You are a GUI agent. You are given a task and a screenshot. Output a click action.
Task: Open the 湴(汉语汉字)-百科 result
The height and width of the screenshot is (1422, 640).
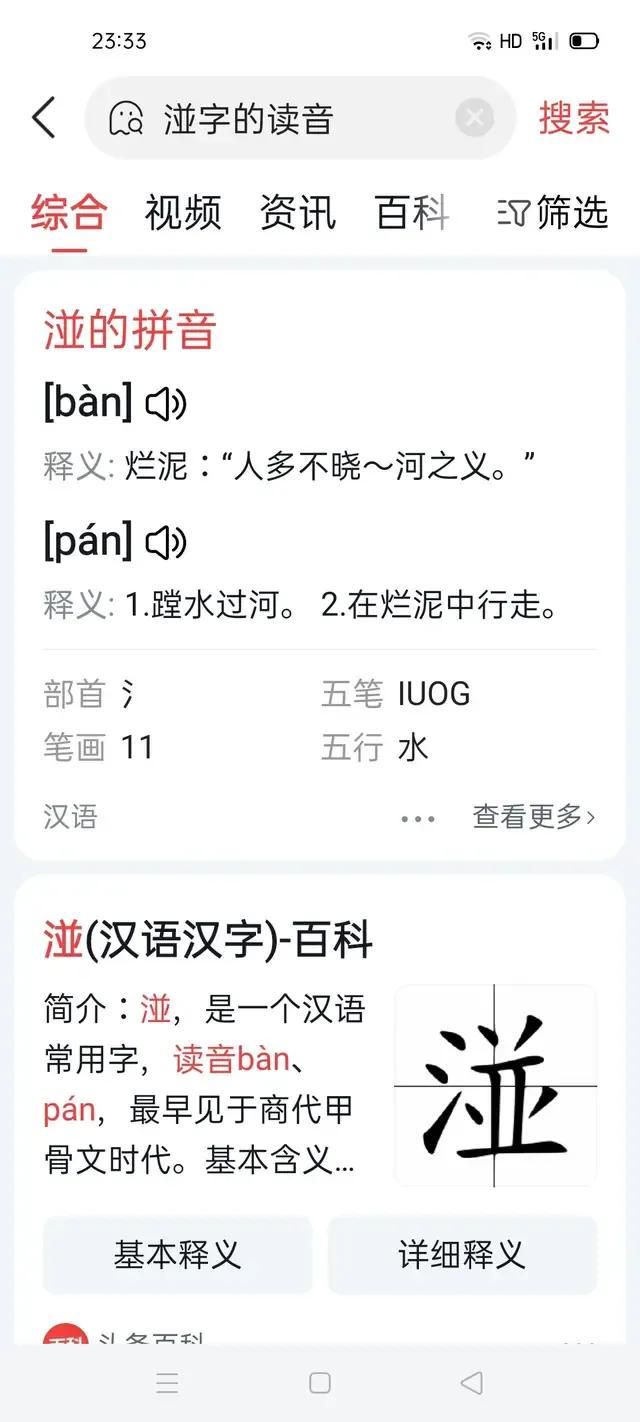pos(208,941)
